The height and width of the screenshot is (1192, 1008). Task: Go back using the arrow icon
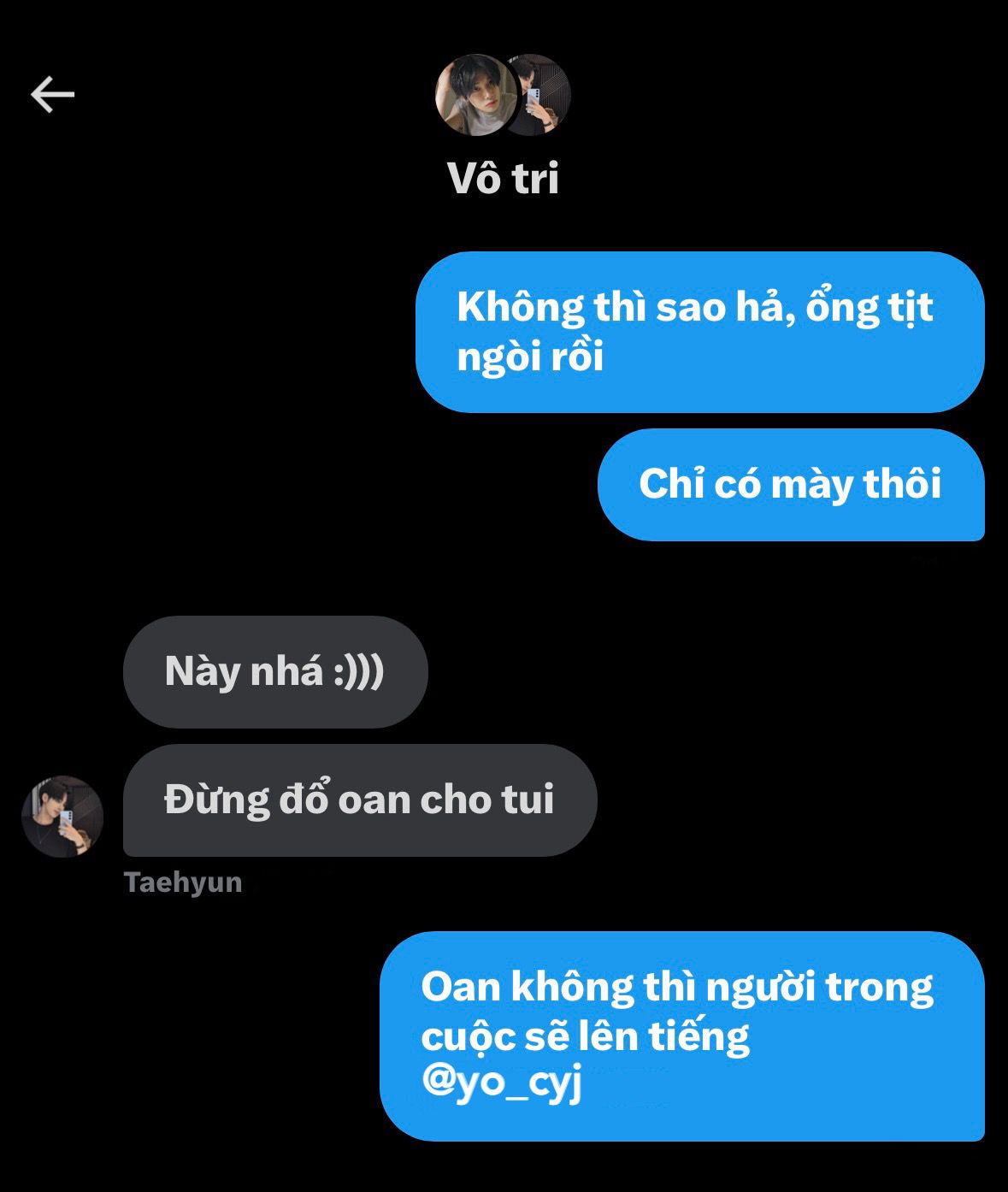click(x=53, y=94)
